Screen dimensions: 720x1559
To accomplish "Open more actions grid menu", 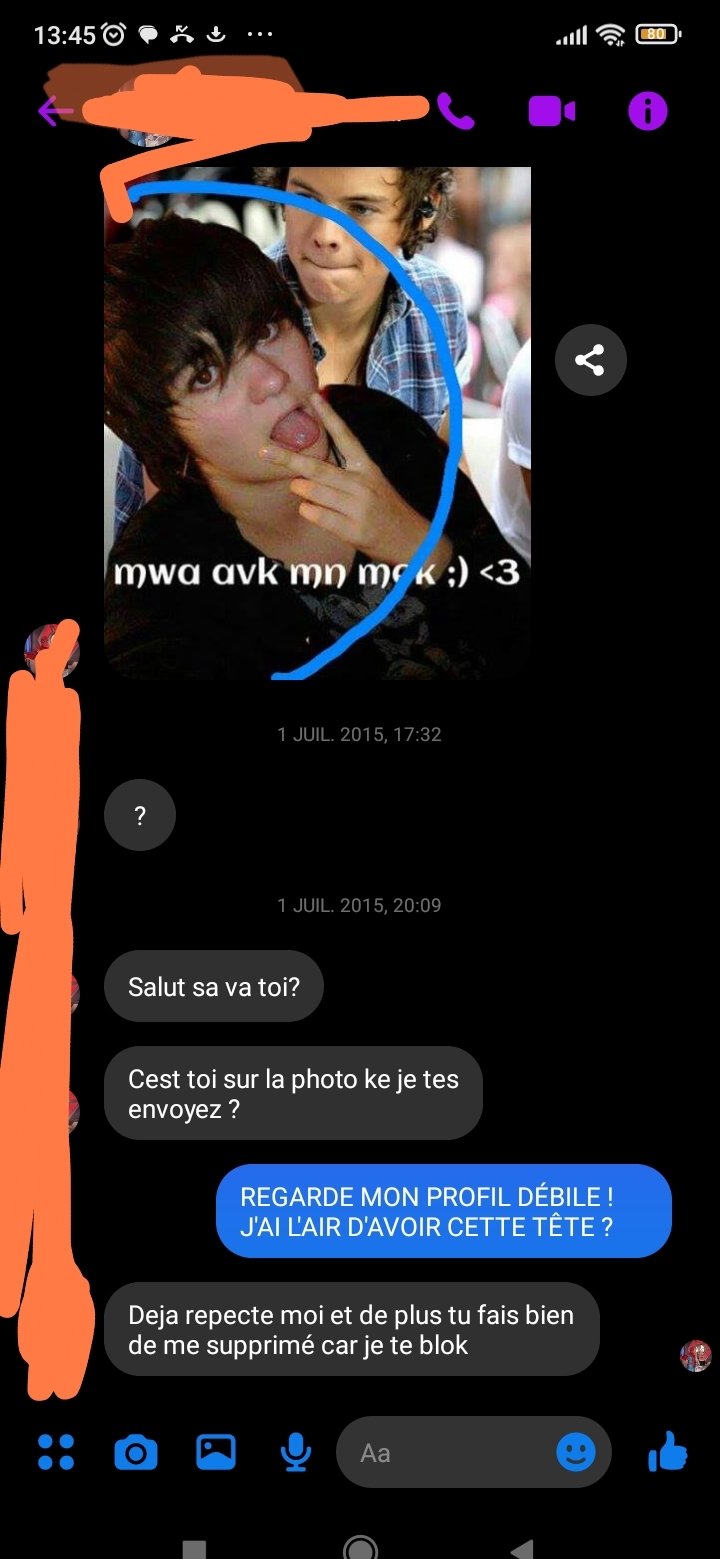I will [x=56, y=1452].
